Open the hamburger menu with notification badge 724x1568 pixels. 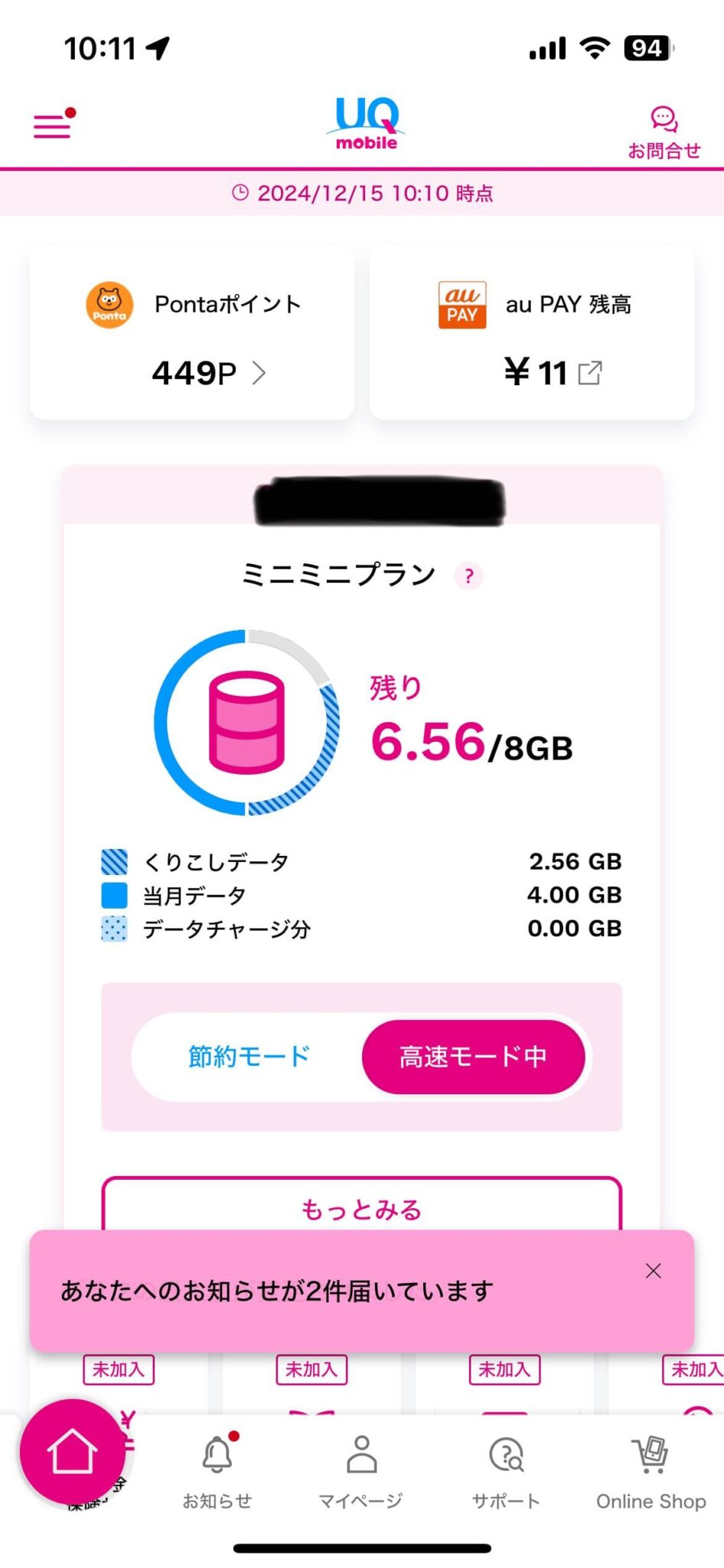coord(51,125)
